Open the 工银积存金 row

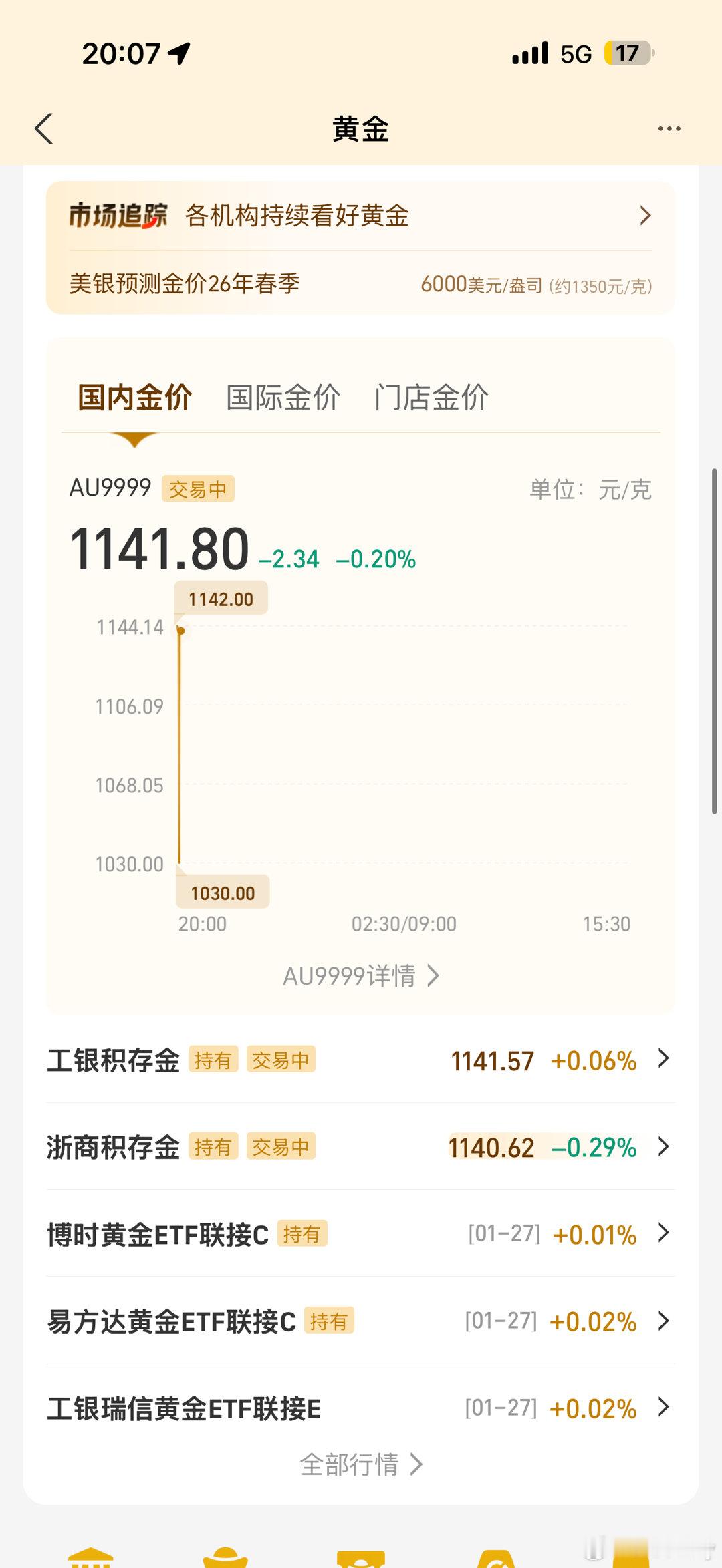pyautogui.click(x=360, y=1060)
